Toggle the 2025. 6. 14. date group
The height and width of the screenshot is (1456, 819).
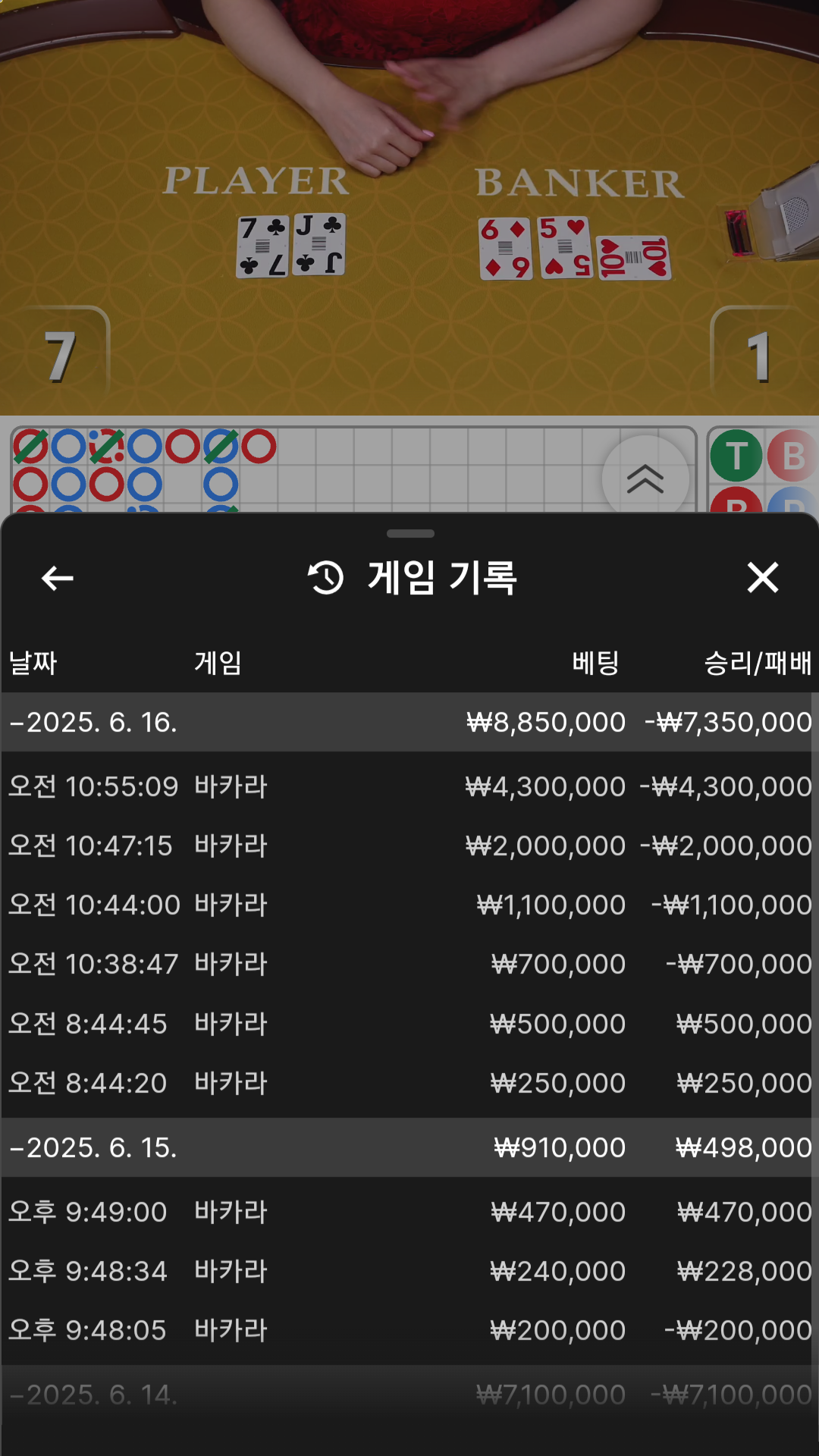click(94, 1395)
